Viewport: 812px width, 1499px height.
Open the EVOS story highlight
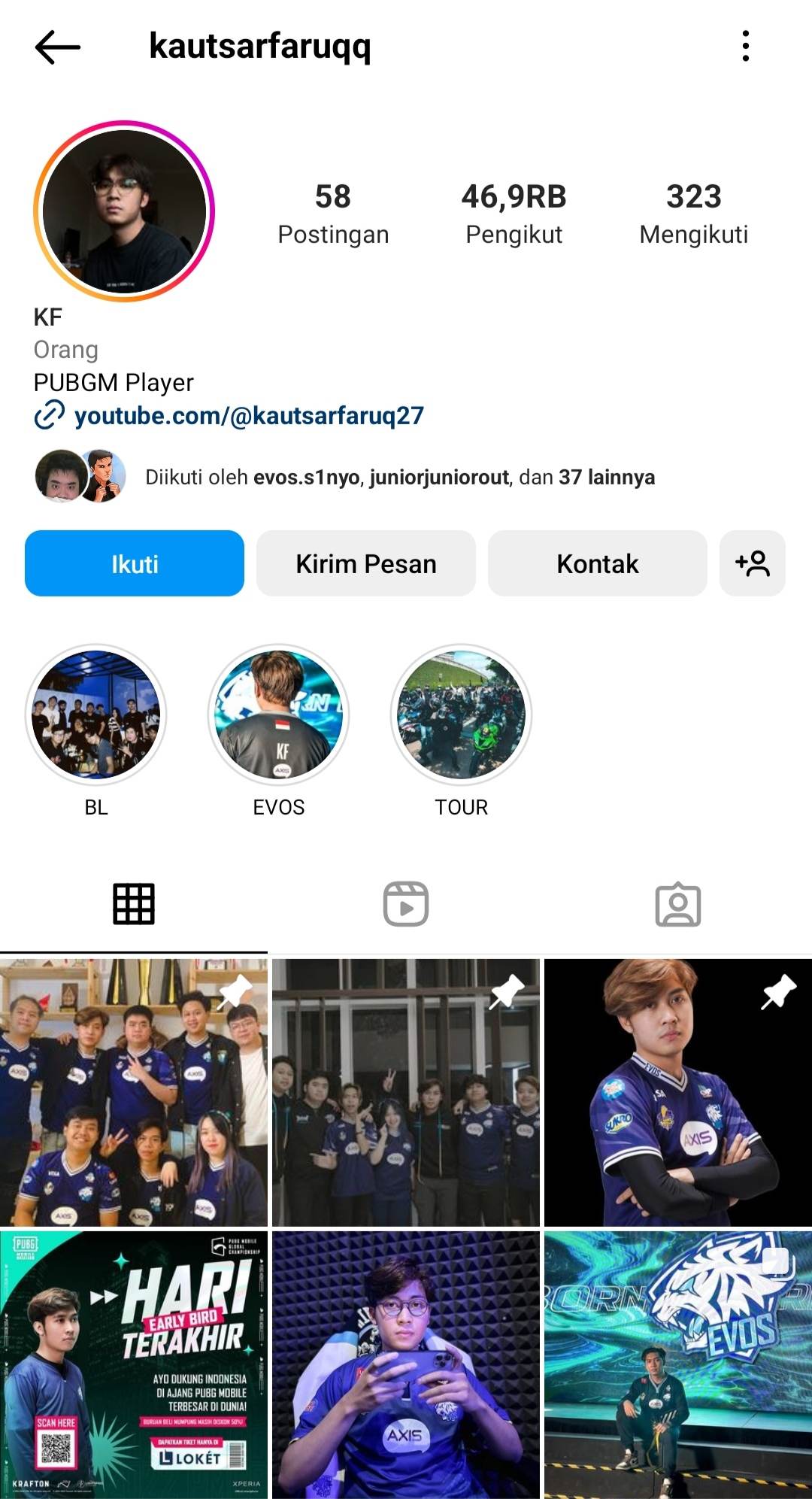point(279,715)
